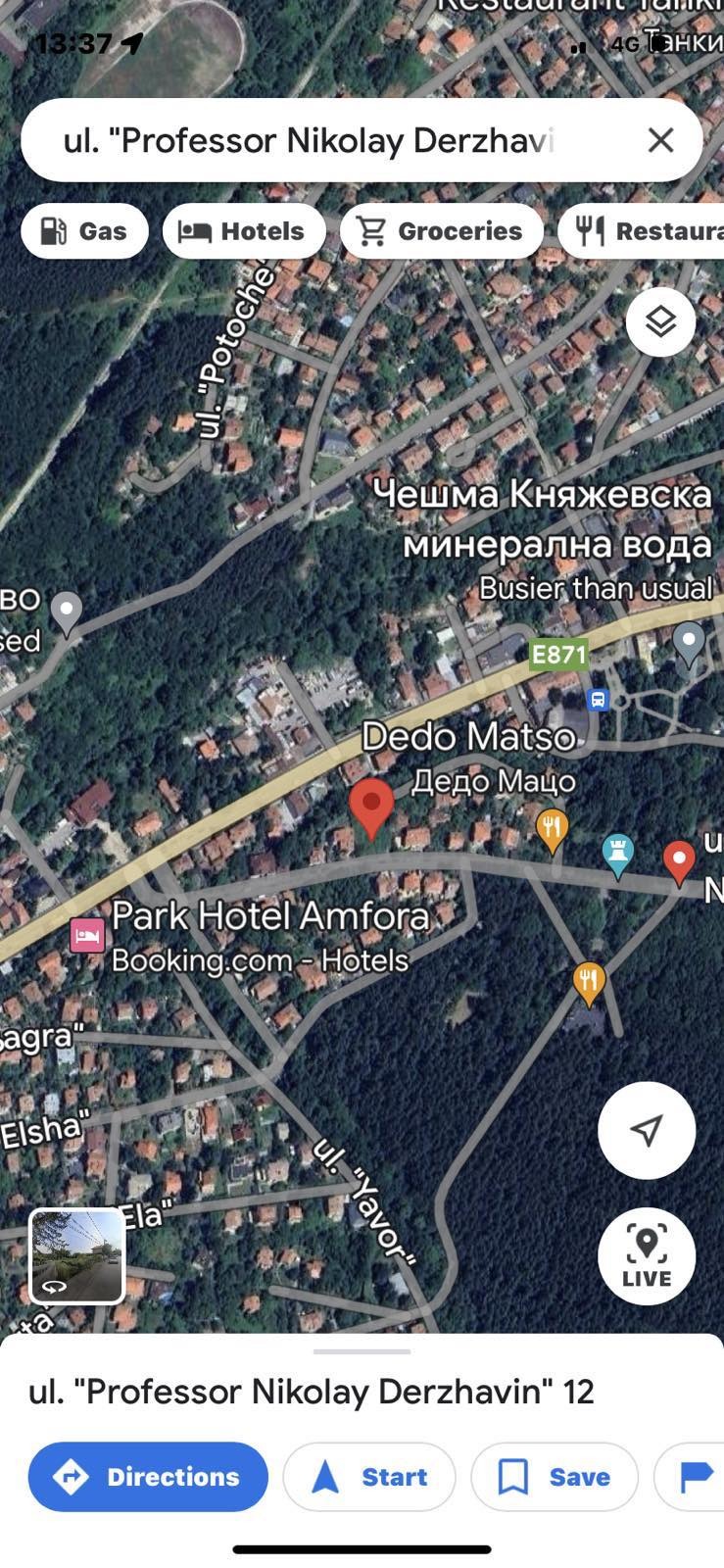
Task: Open the restaurant pin below the main road
Action: tap(588, 978)
